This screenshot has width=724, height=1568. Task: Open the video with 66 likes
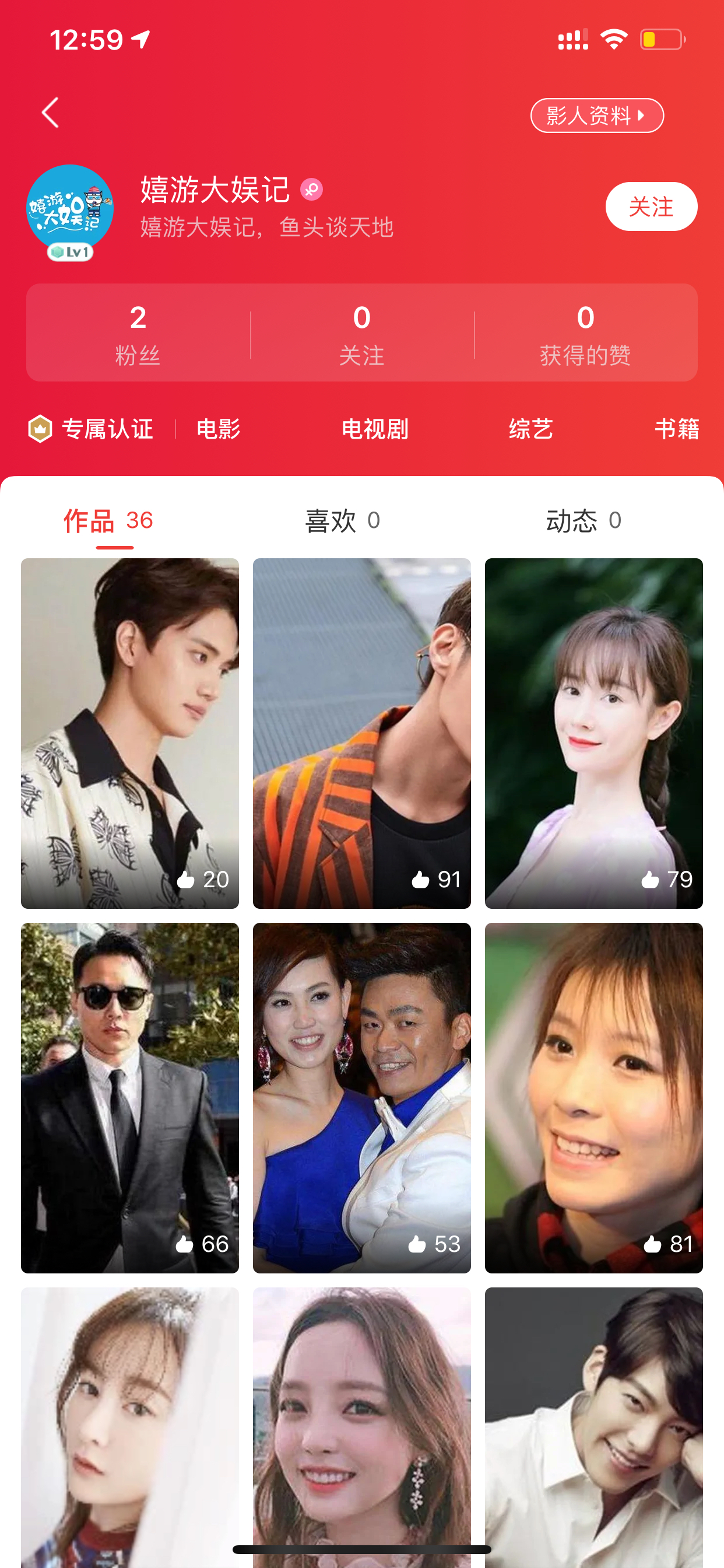(x=130, y=1098)
